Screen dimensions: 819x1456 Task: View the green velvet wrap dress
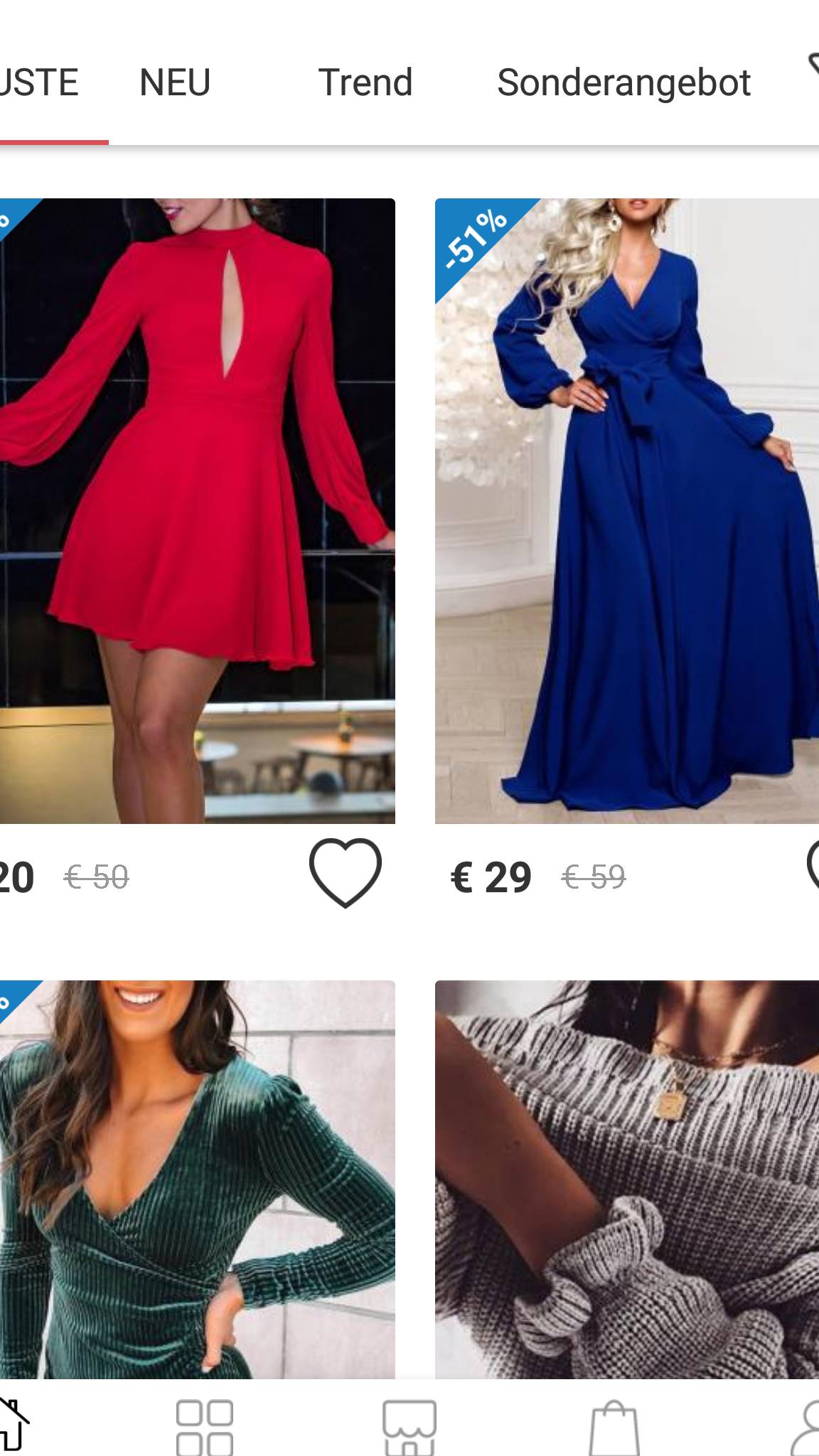(197, 1180)
